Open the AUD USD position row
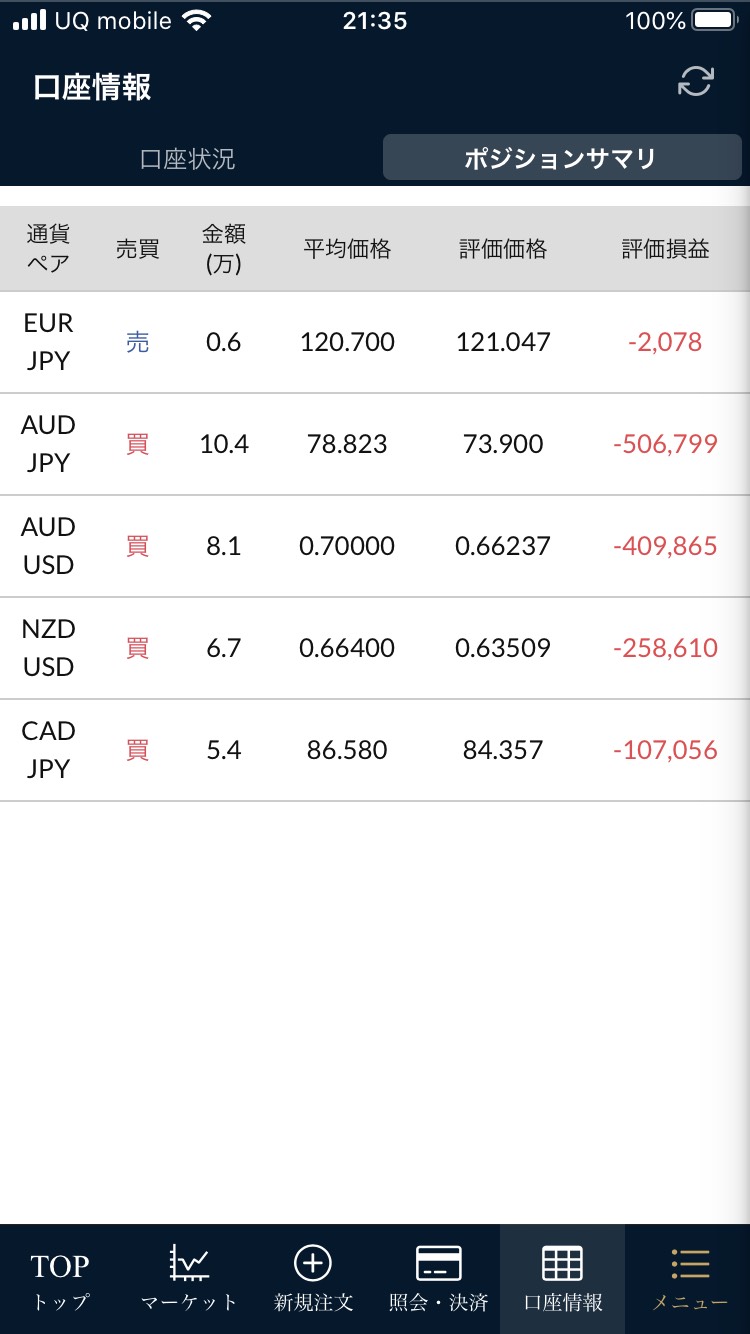 pyautogui.click(x=375, y=546)
